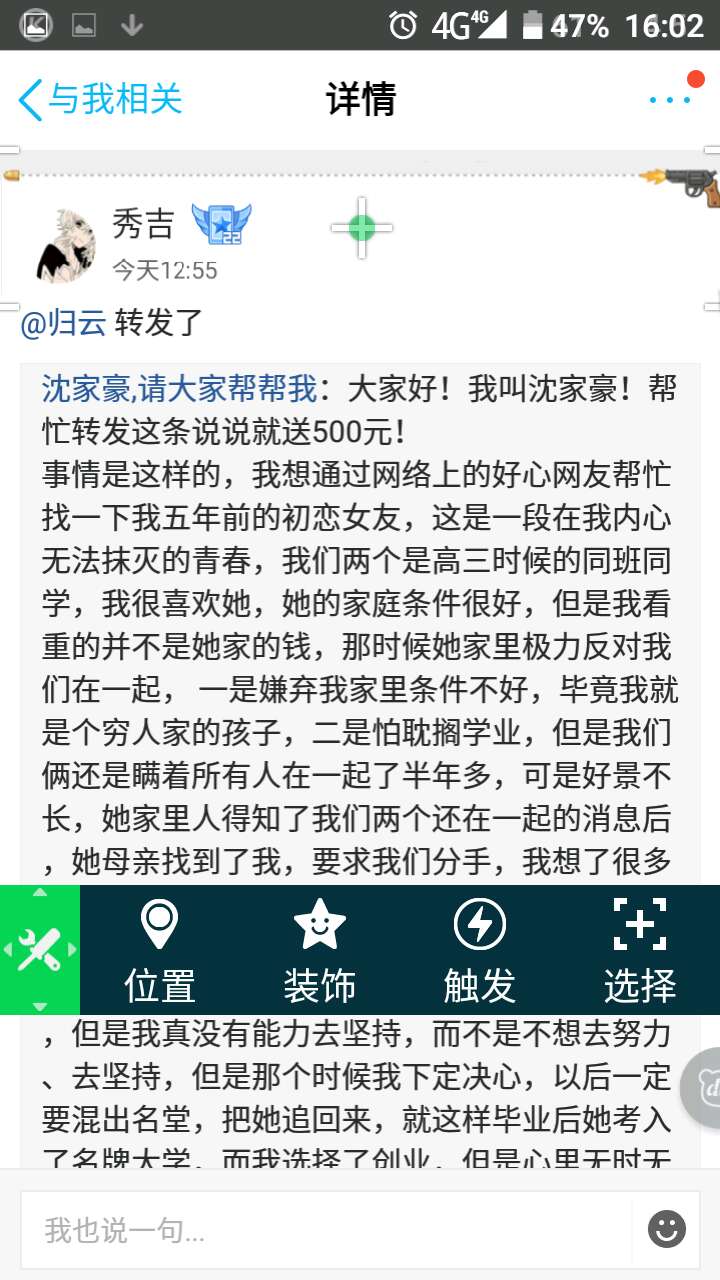Open 秀吉's profile avatar
The width and height of the screenshot is (720, 1280).
tap(67, 244)
